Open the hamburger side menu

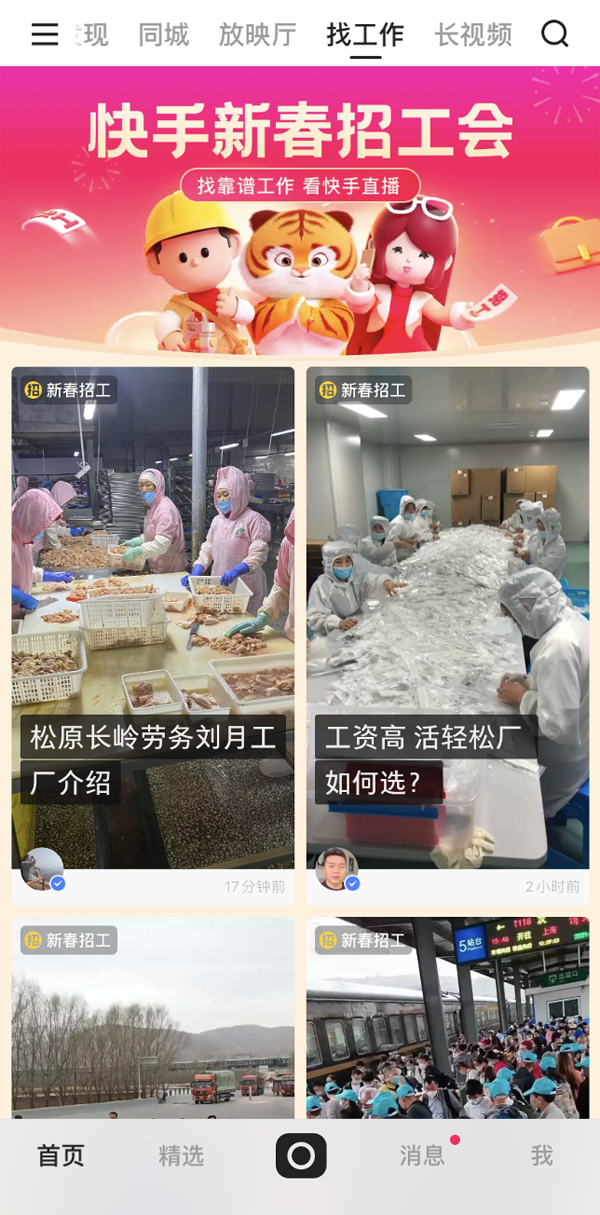pyautogui.click(x=44, y=35)
